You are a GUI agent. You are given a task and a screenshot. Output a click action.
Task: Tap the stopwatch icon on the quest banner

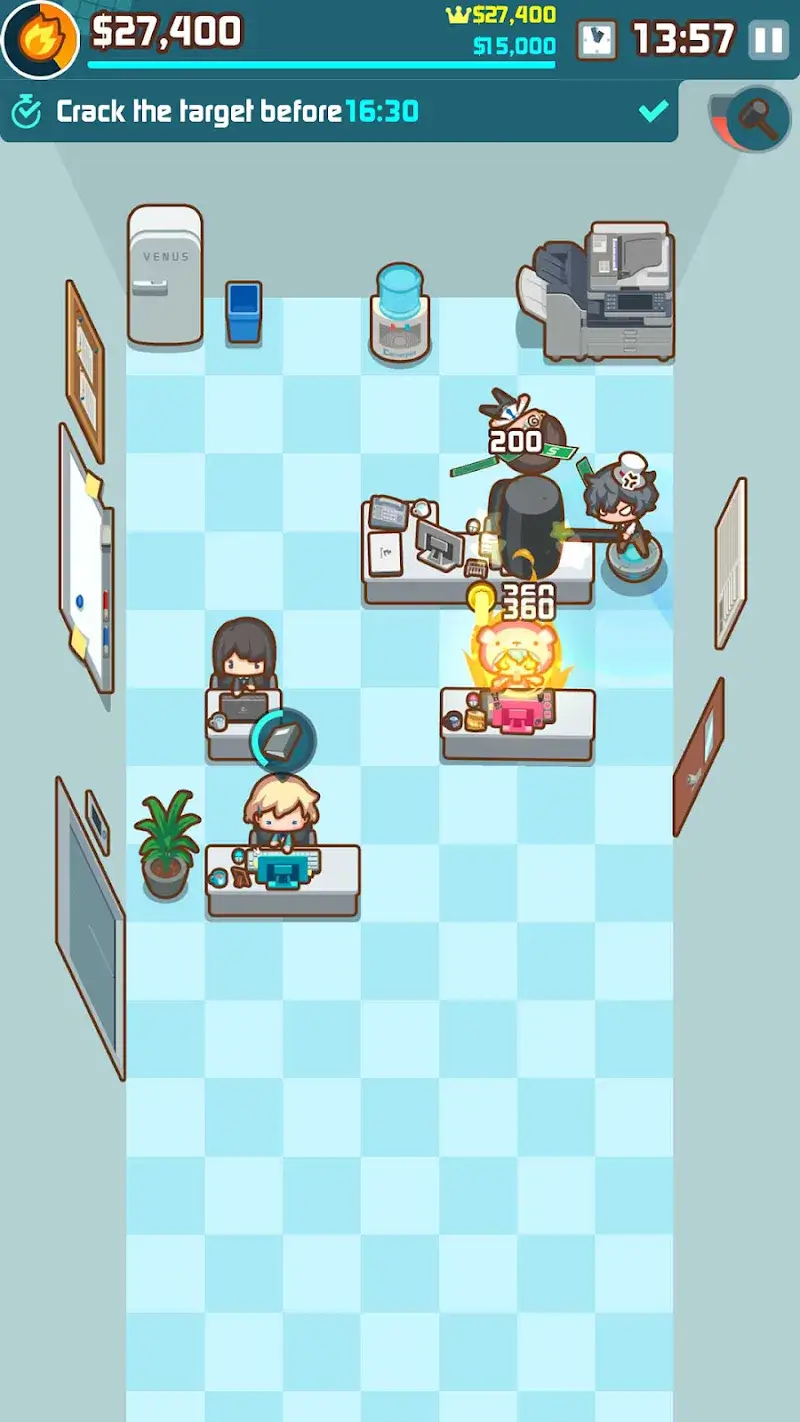click(29, 112)
